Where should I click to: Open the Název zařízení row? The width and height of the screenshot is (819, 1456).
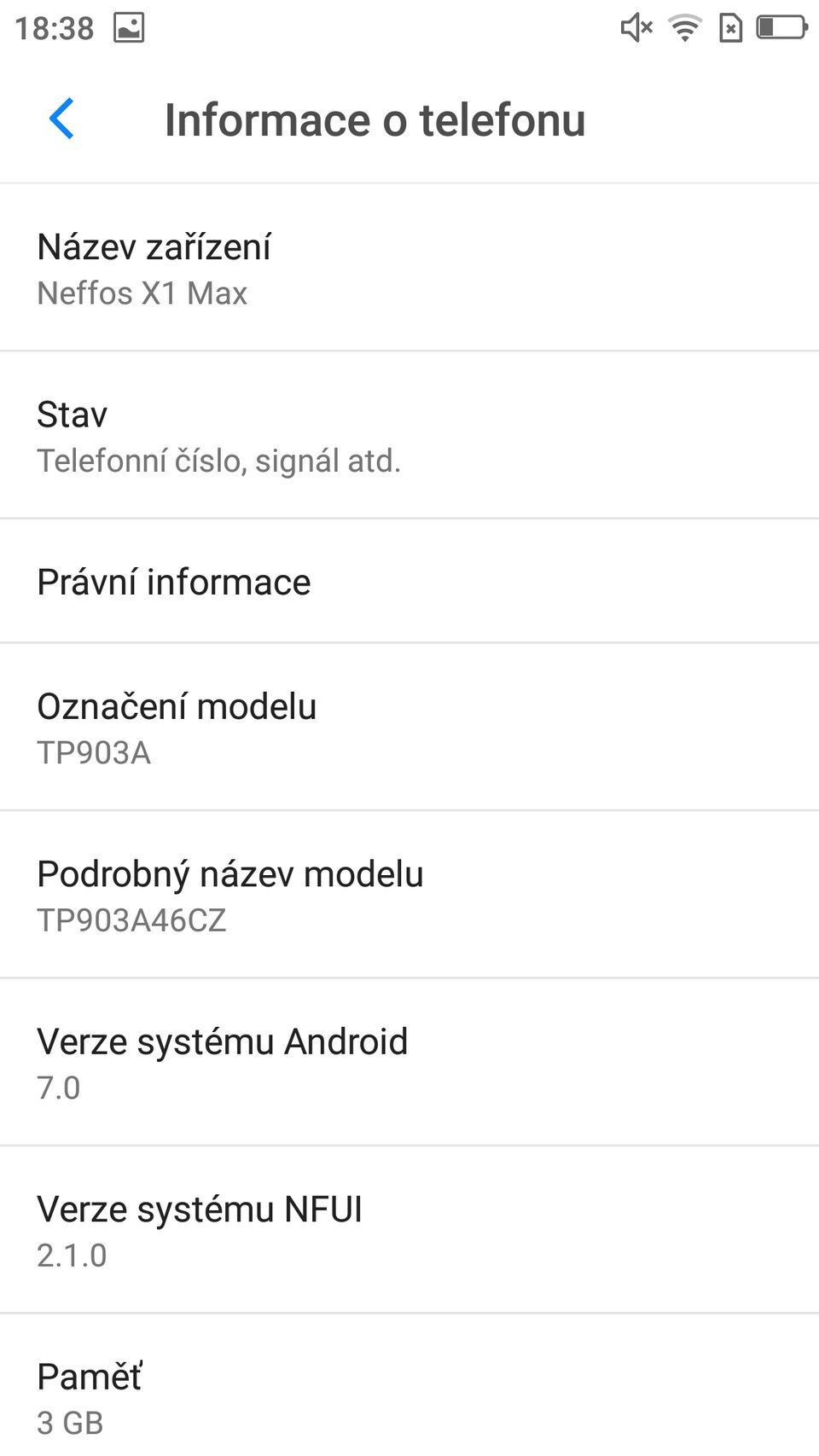tap(409, 269)
